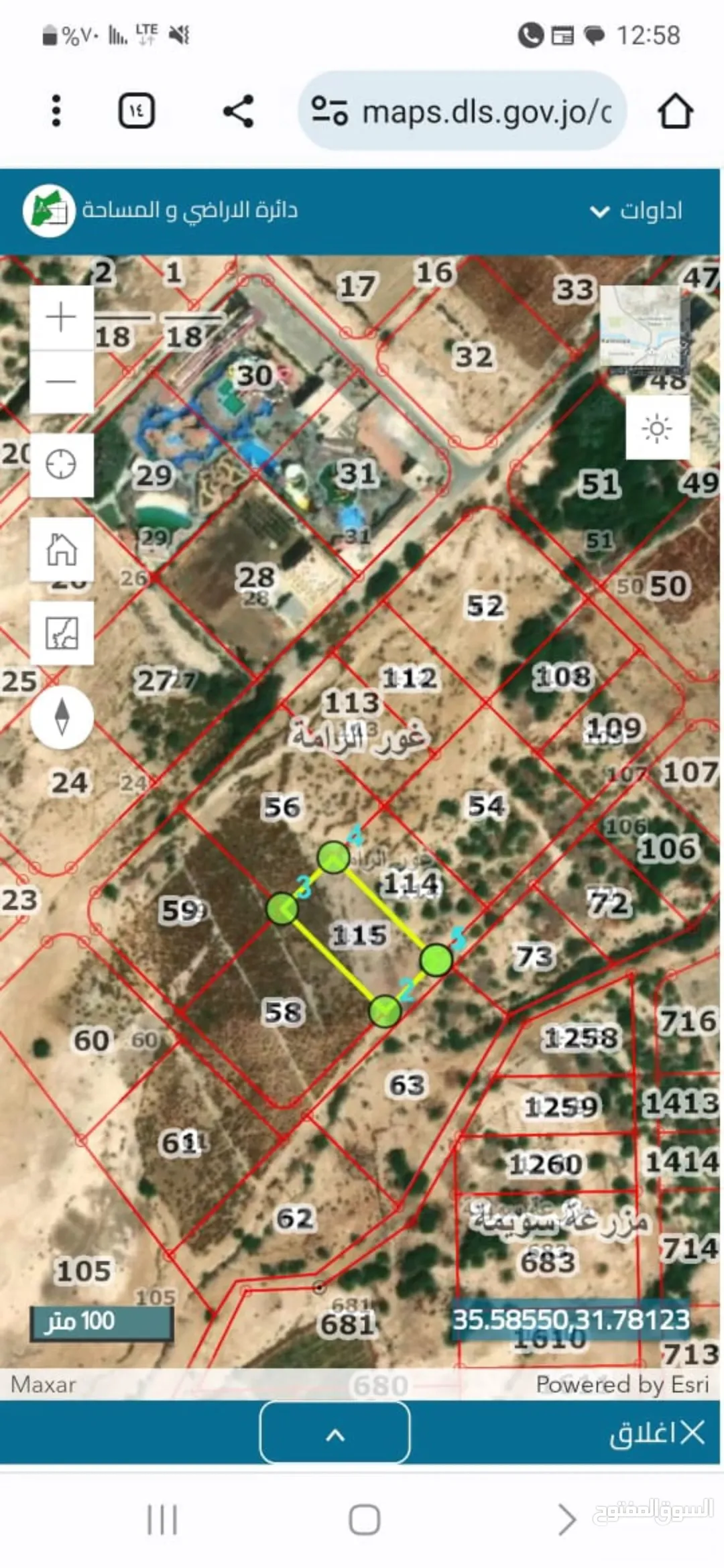Image resolution: width=724 pixels, height=1568 pixels.
Task: Tap the maps.dls.gov.jo address bar
Action: 463,111
